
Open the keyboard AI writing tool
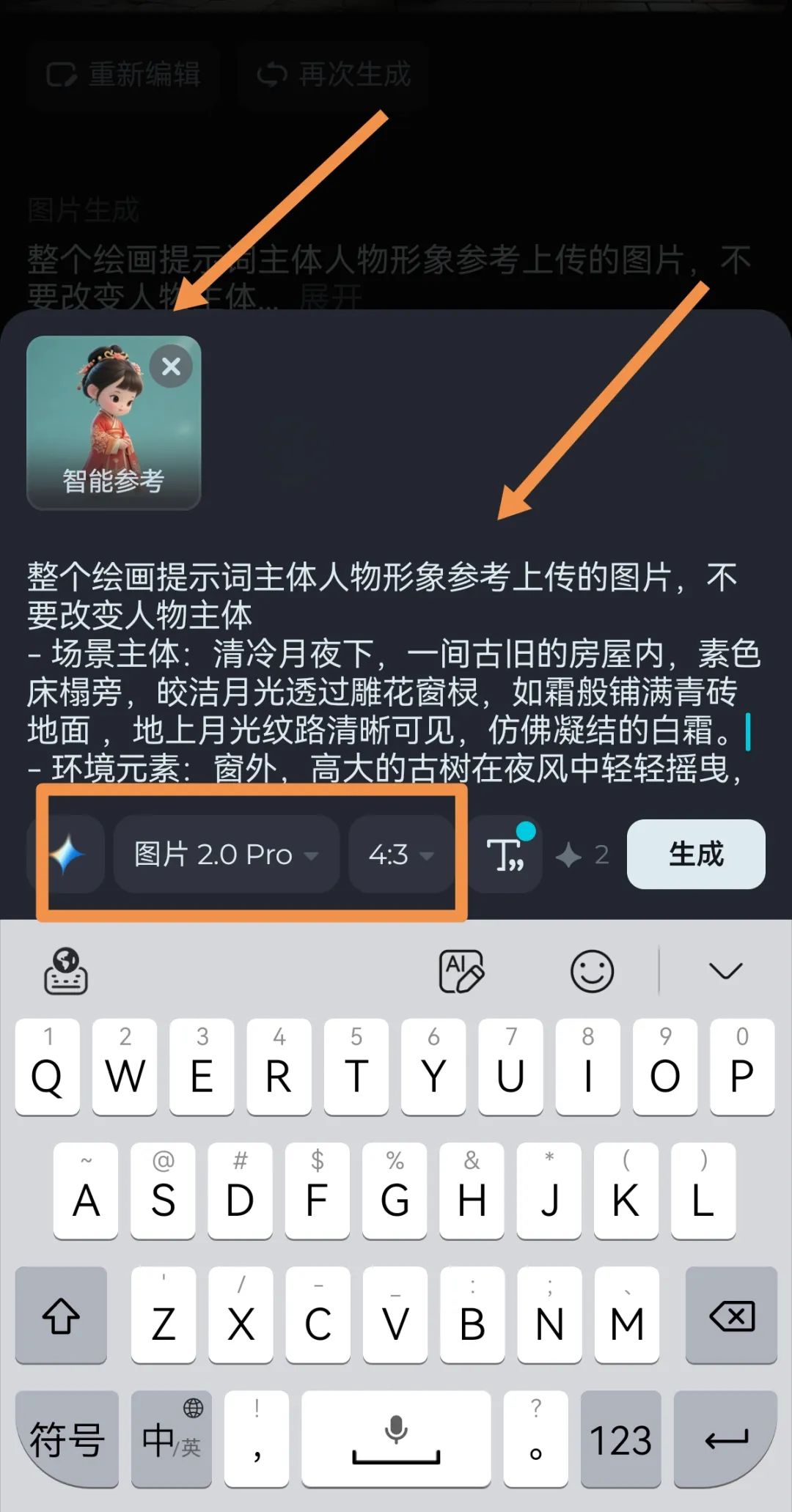click(461, 972)
